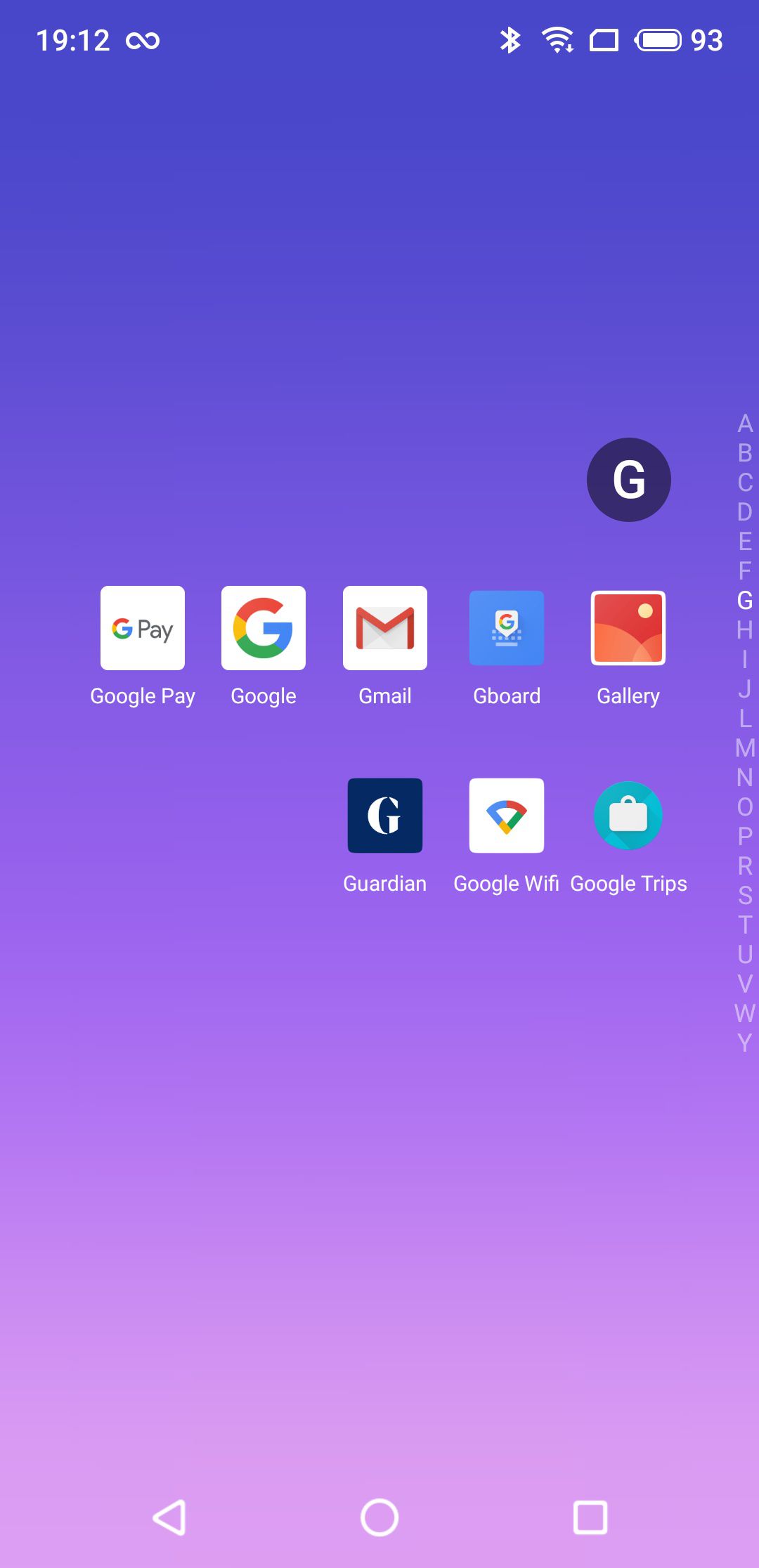The image size is (759, 1568).
Task: Open Google Trips
Action: pos(628,816)
